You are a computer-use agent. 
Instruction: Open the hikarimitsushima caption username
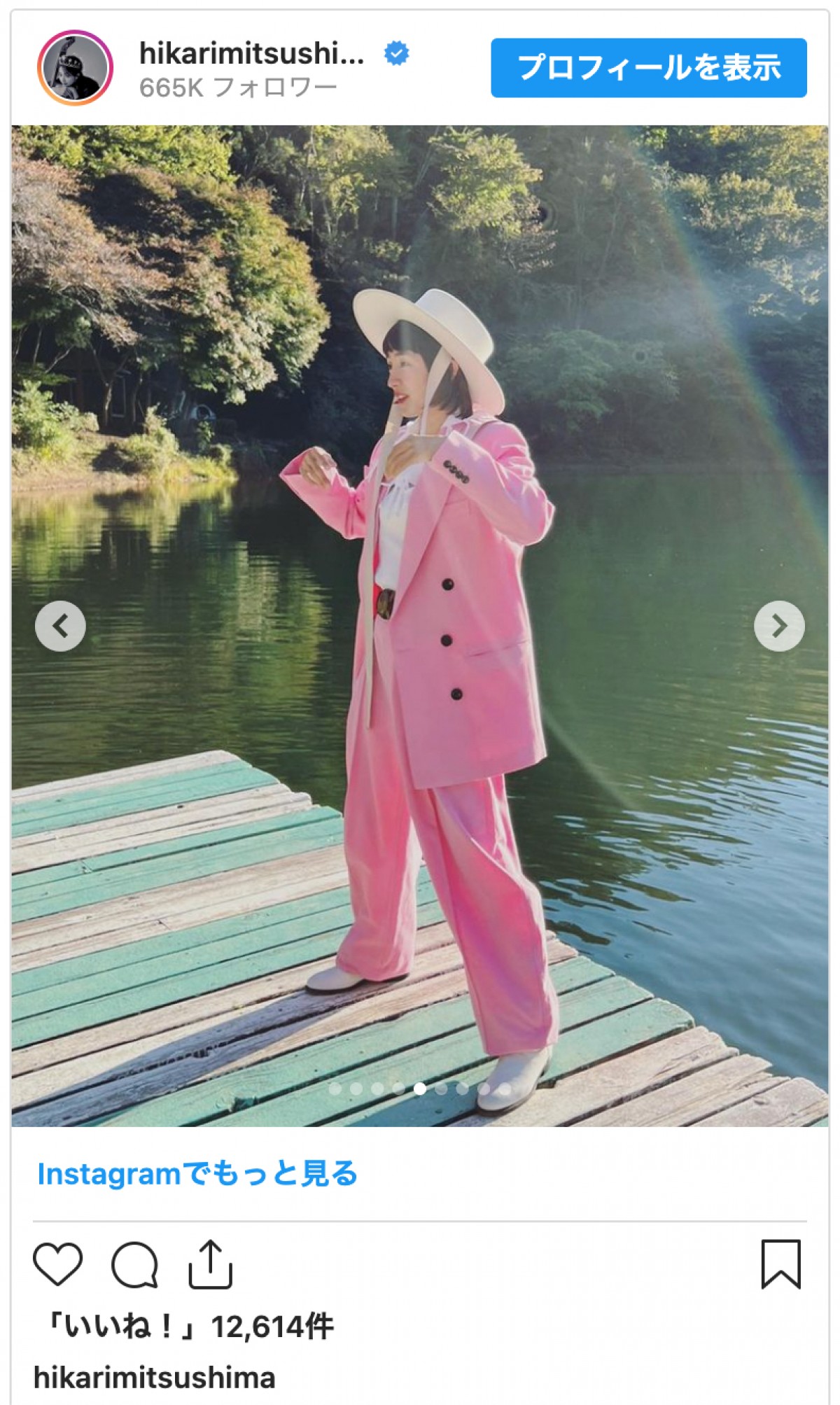[155, 1378]
